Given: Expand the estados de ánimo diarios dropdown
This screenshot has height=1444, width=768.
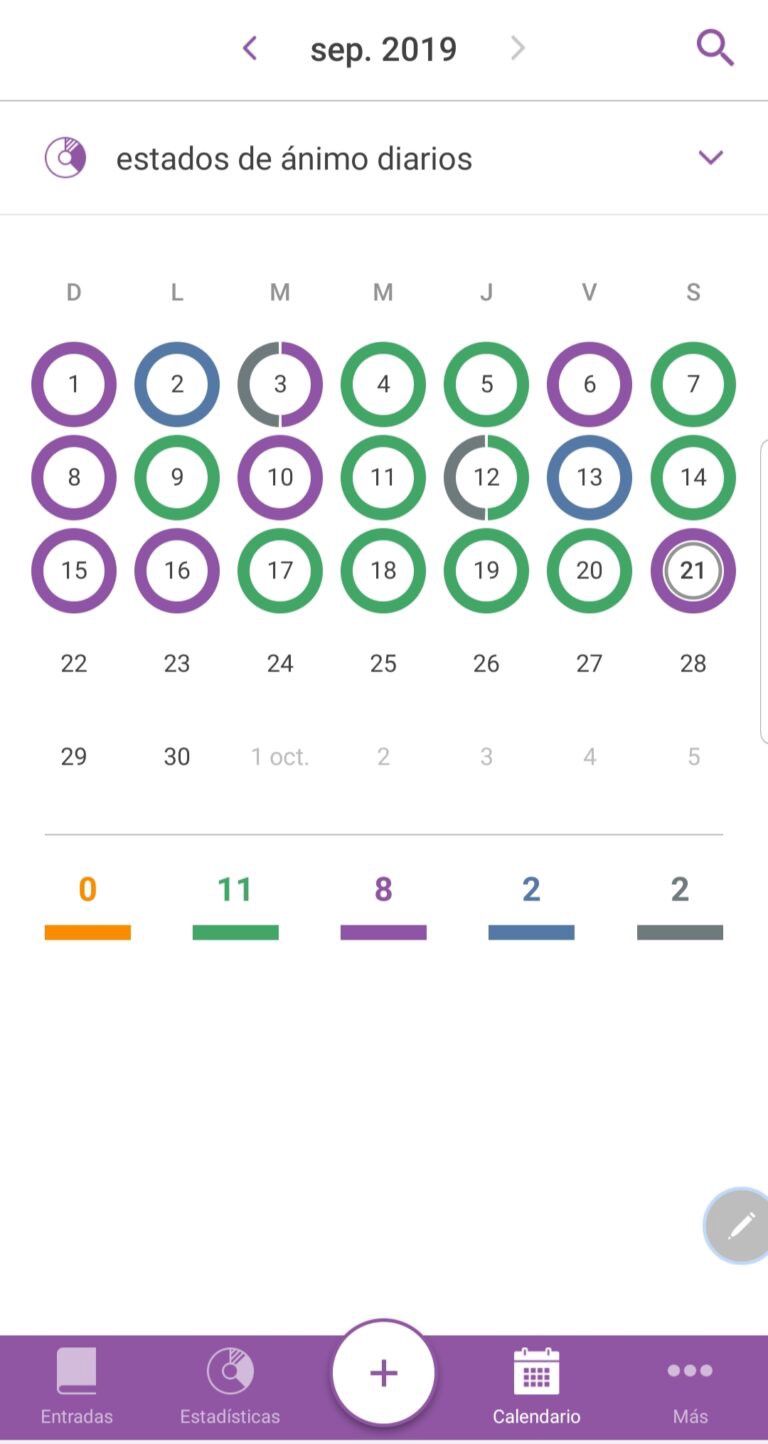Looking at the screenshot, I should click(x=710, y=157).
